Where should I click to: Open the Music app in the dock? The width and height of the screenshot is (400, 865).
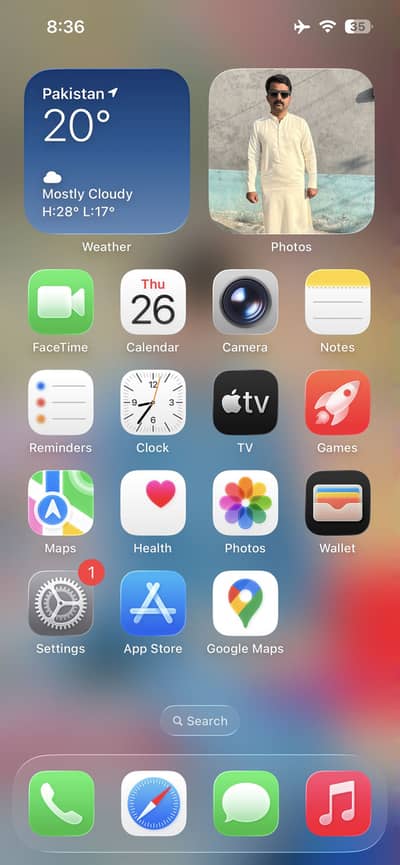(338, 803)
